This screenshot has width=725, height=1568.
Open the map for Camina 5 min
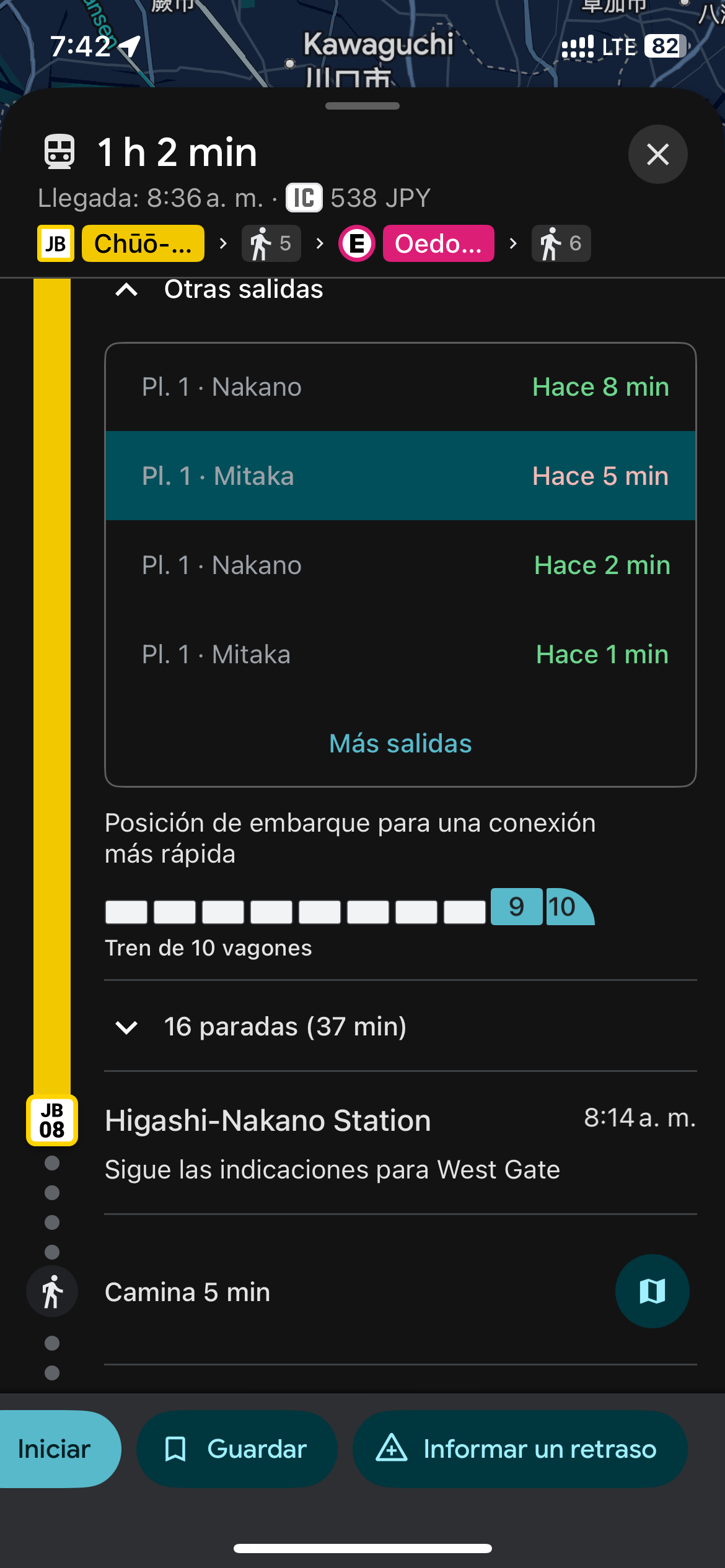(652, 1292)
